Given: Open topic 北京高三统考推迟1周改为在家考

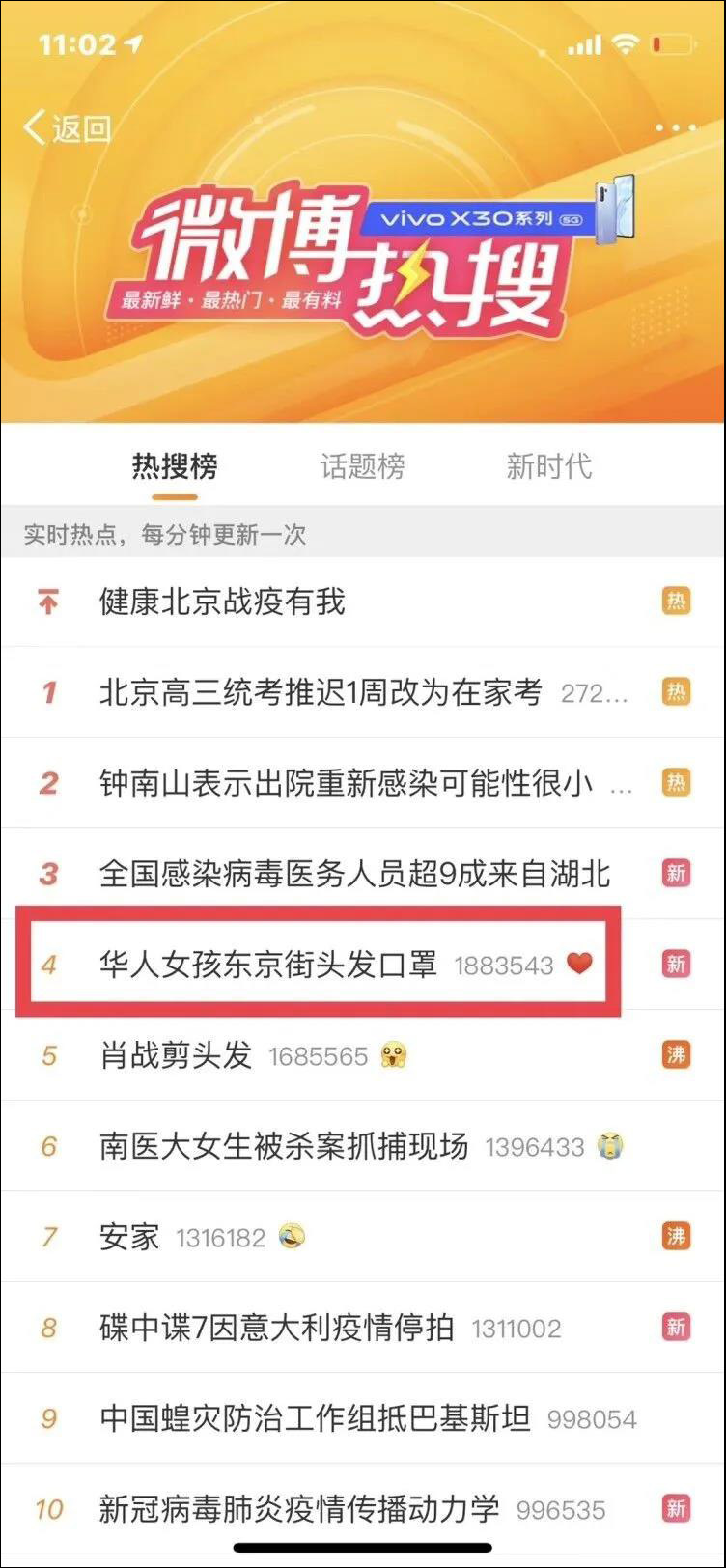Looking at the screenshot, I should tap(321, 692).
